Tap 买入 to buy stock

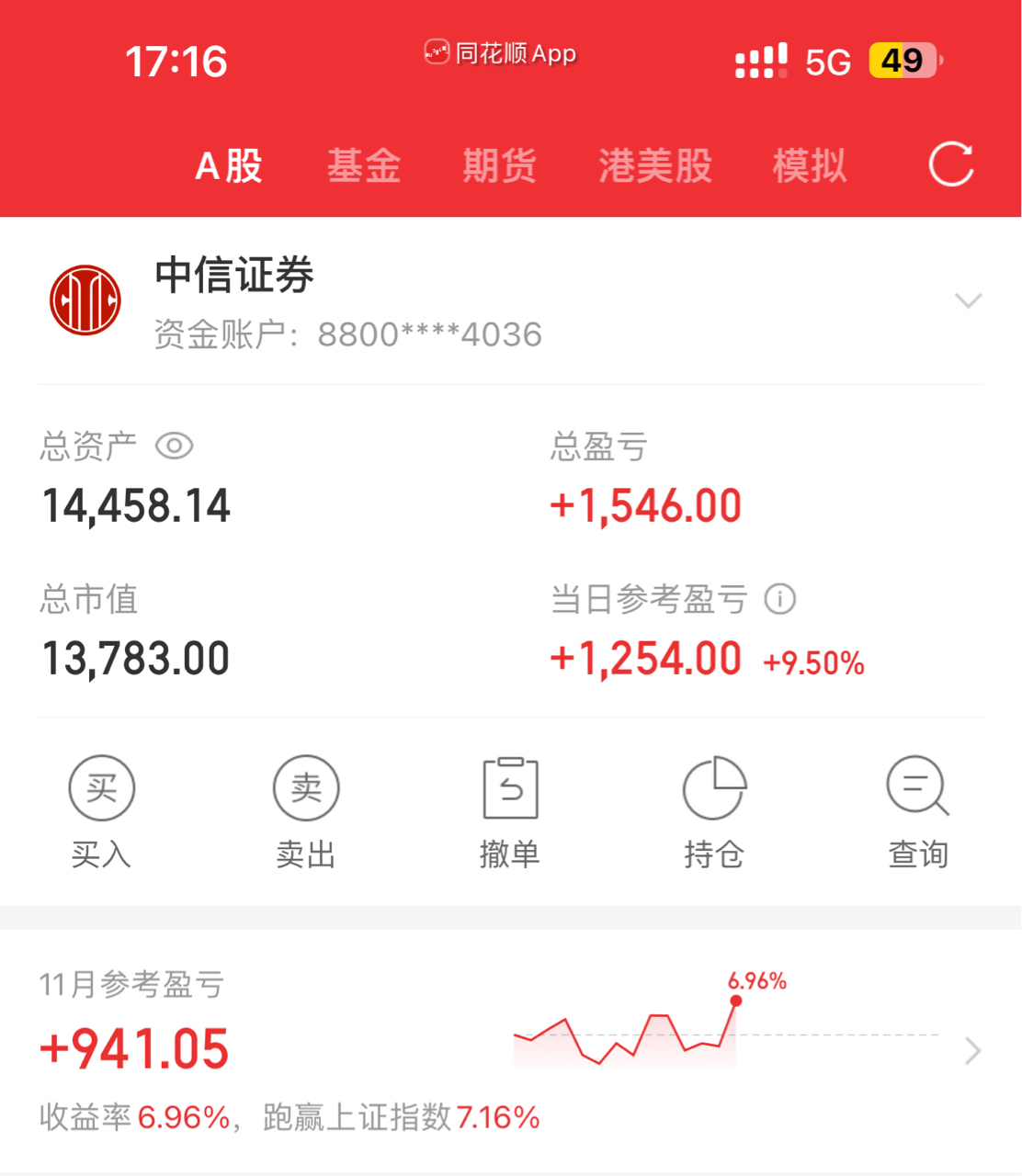point(101,810)
